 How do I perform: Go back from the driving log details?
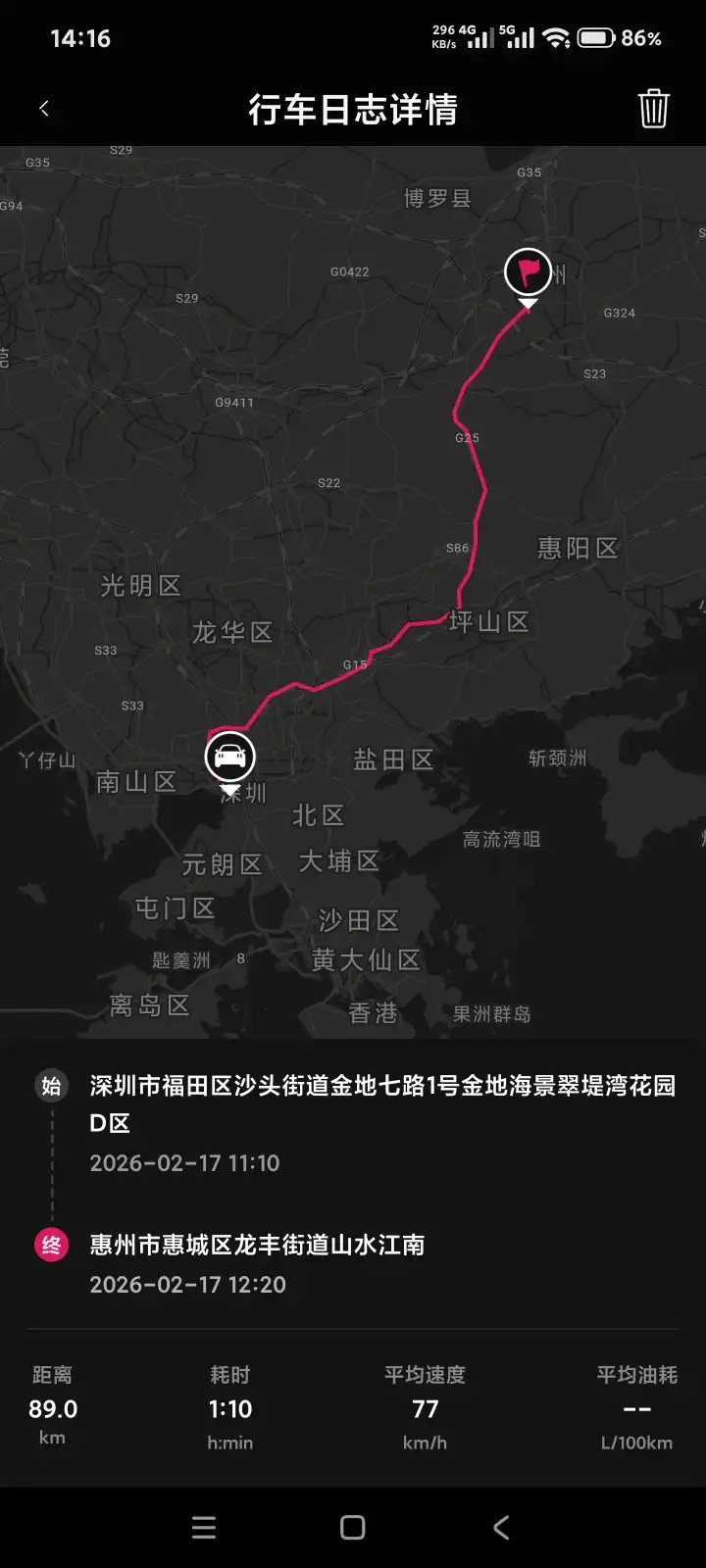coord(44,109)
